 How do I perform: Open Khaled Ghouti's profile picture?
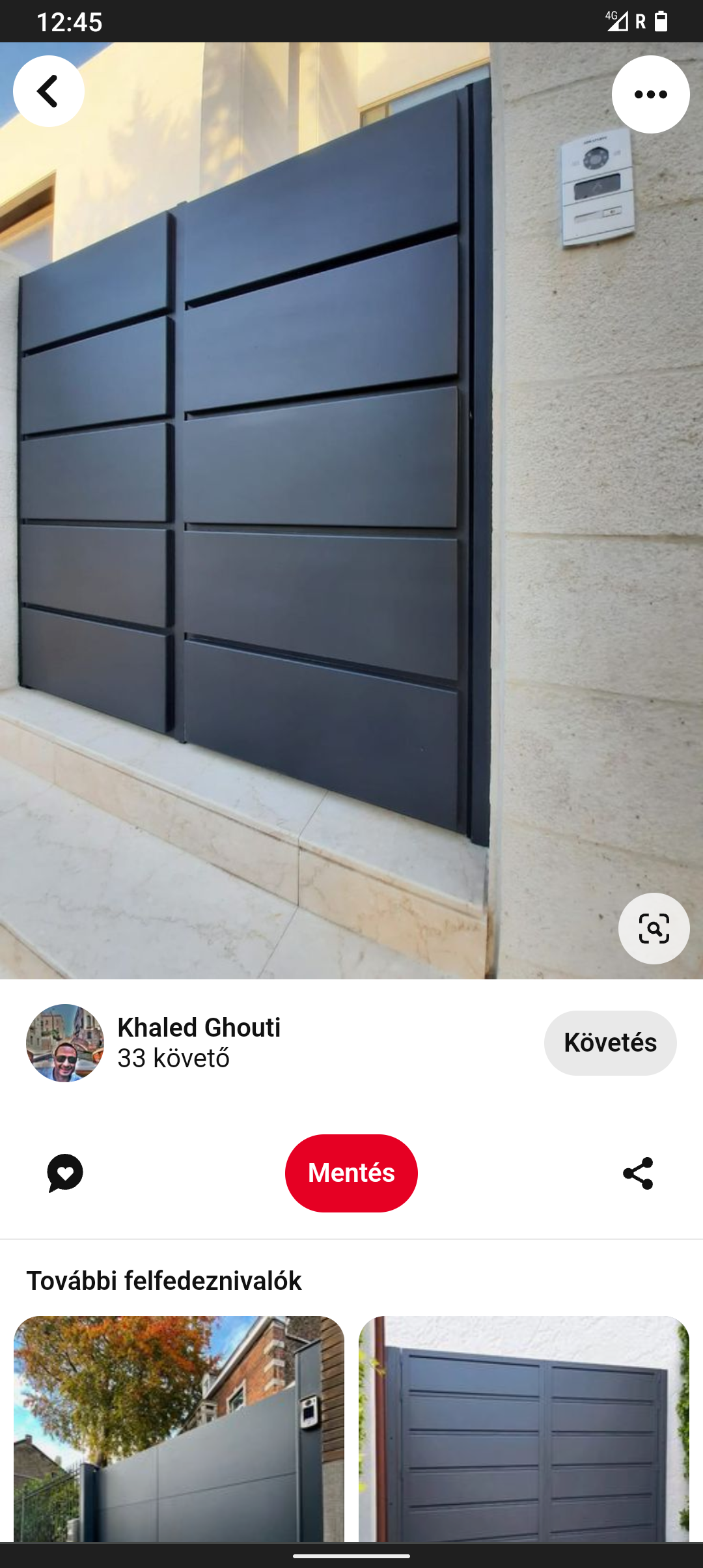coord(65,1043)
